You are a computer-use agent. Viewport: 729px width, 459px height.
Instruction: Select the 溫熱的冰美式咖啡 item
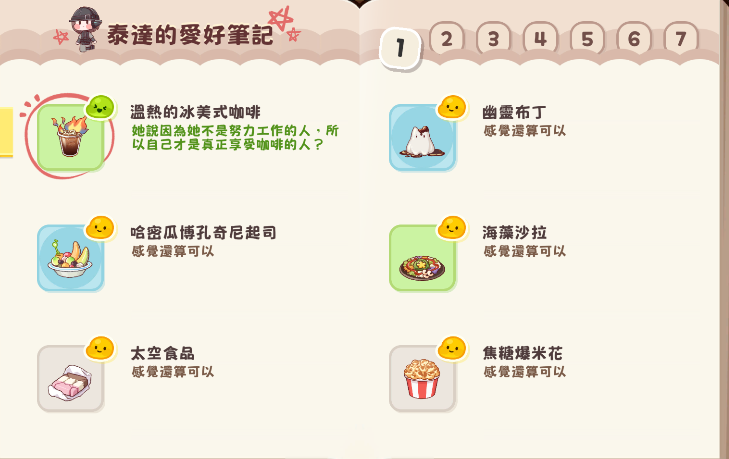click(70, 137)
